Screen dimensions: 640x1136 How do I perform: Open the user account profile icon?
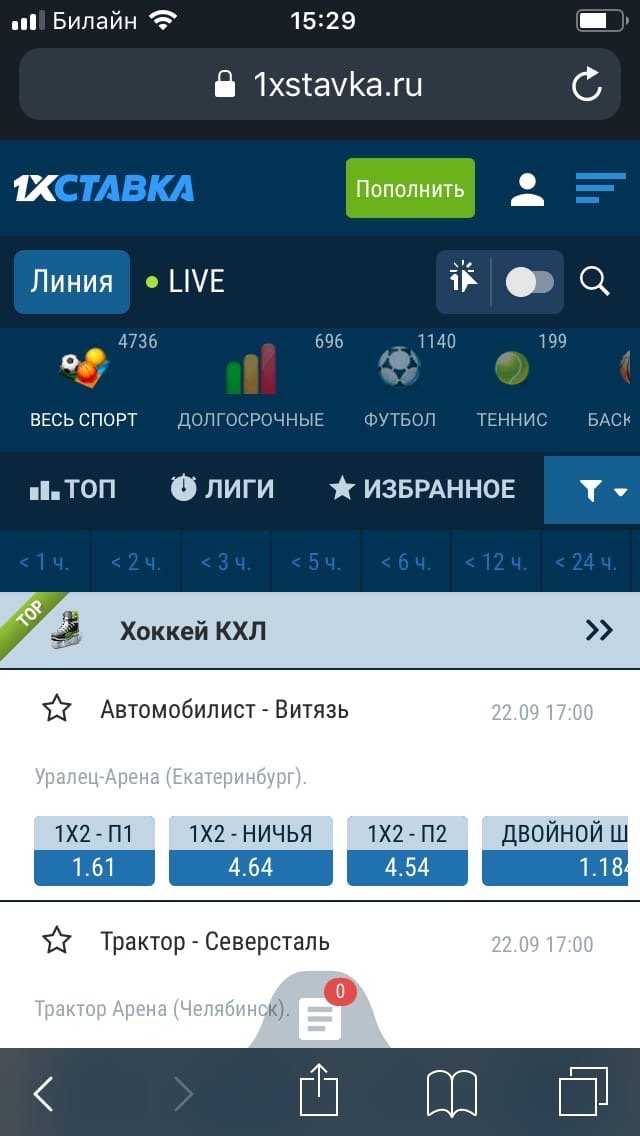coord(527,188)
